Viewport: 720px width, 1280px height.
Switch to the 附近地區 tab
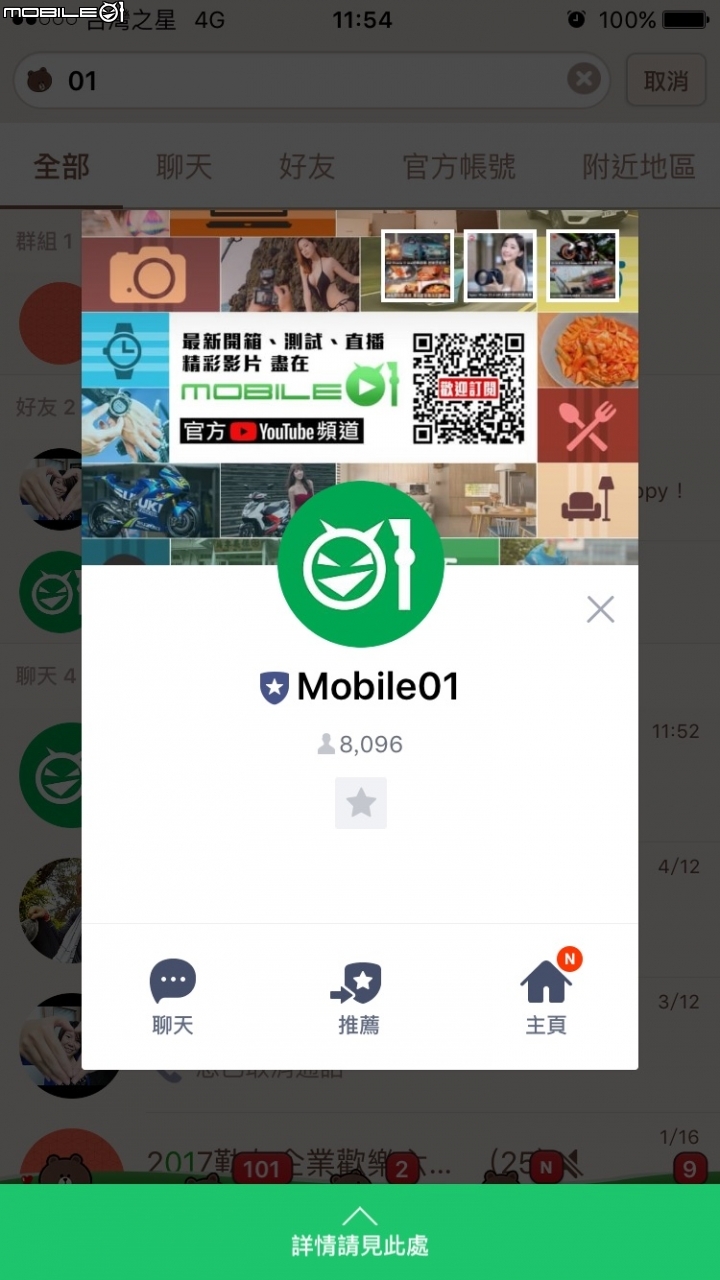tap(638, 167)
